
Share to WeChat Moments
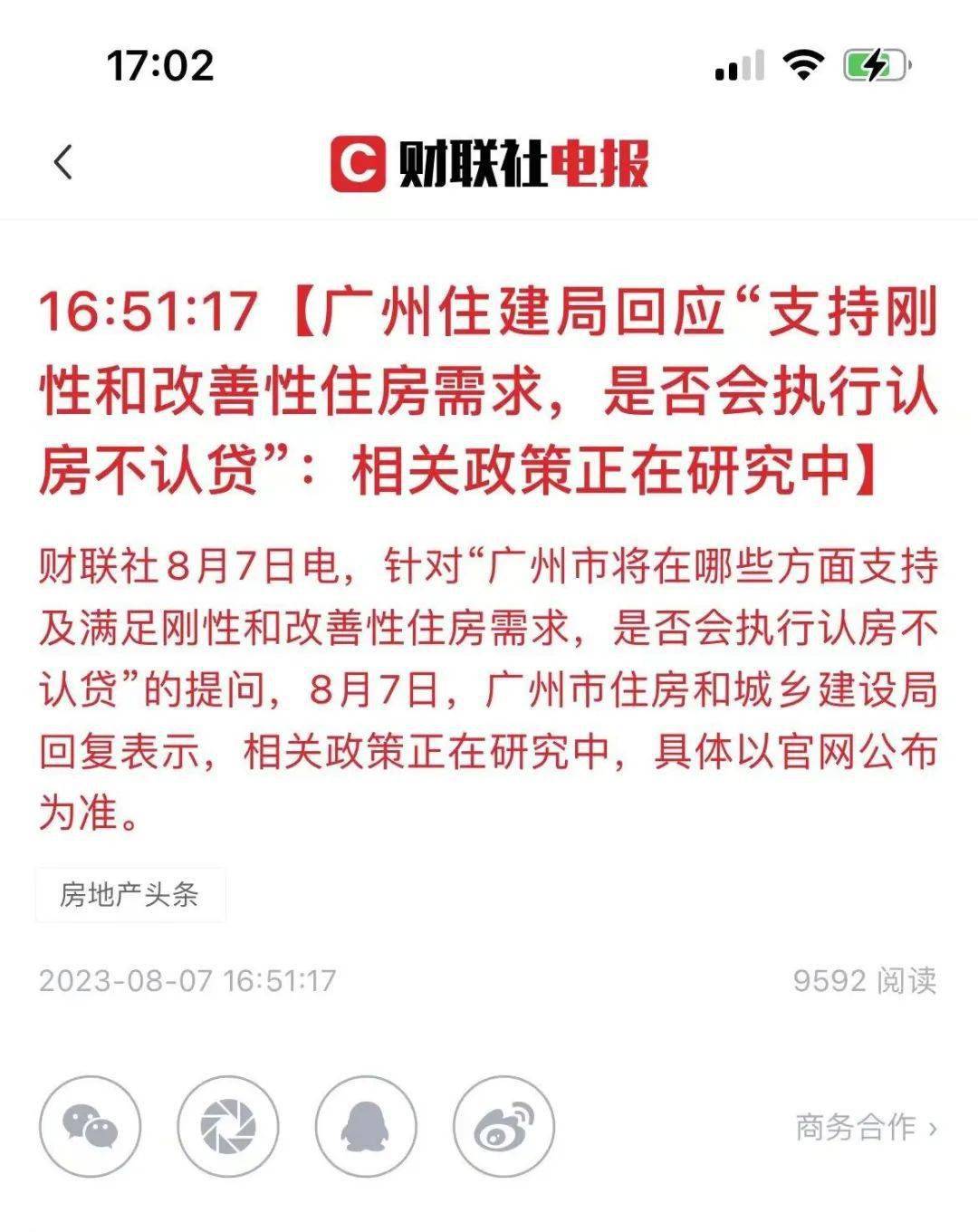click(228, 1127)
